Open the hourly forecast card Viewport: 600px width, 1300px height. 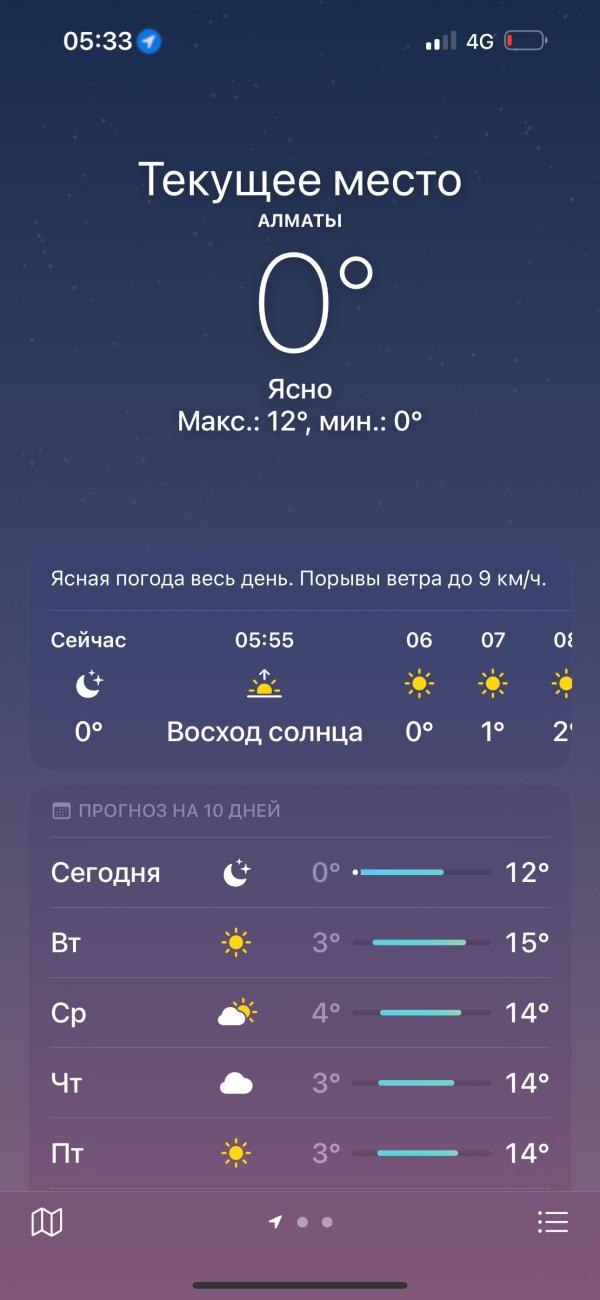click(300, 659)
